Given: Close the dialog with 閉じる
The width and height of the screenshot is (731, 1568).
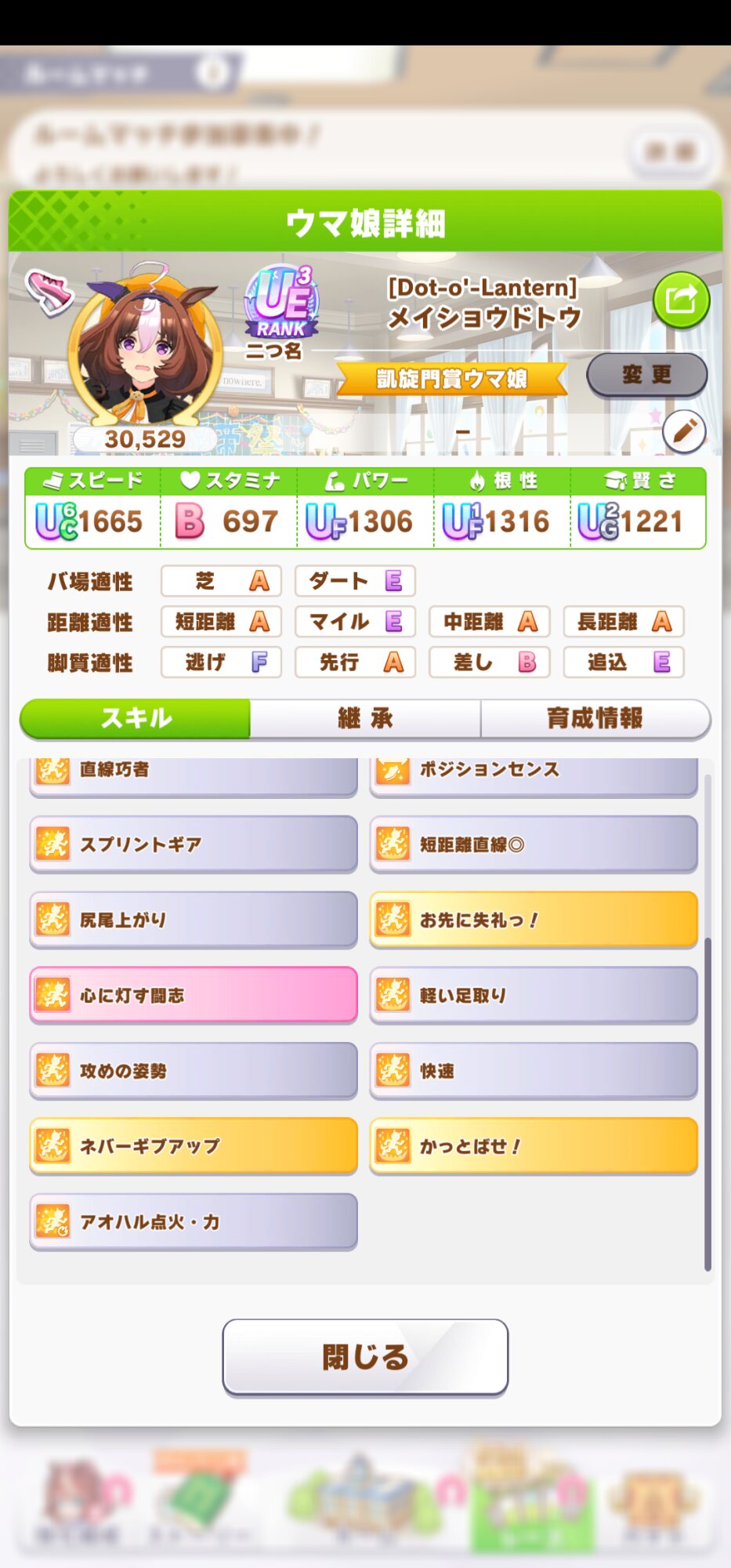Looking at the screenshot, I should click(365, 1357).
